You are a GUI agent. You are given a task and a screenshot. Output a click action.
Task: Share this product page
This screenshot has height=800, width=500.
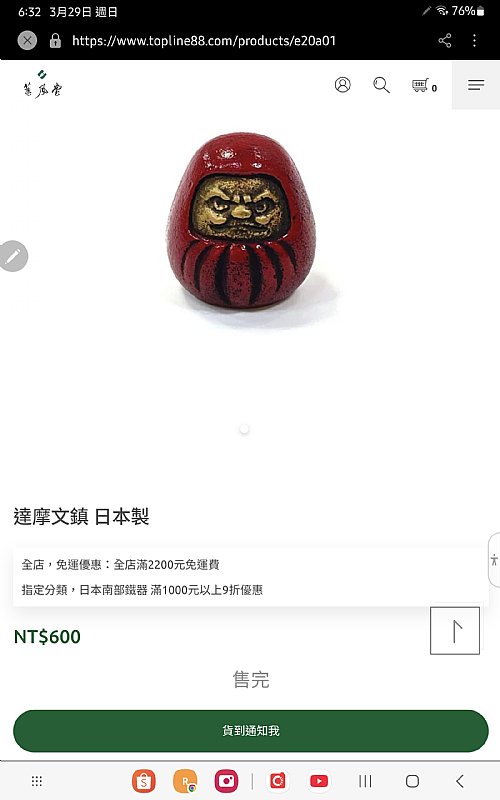click(445, 40)
